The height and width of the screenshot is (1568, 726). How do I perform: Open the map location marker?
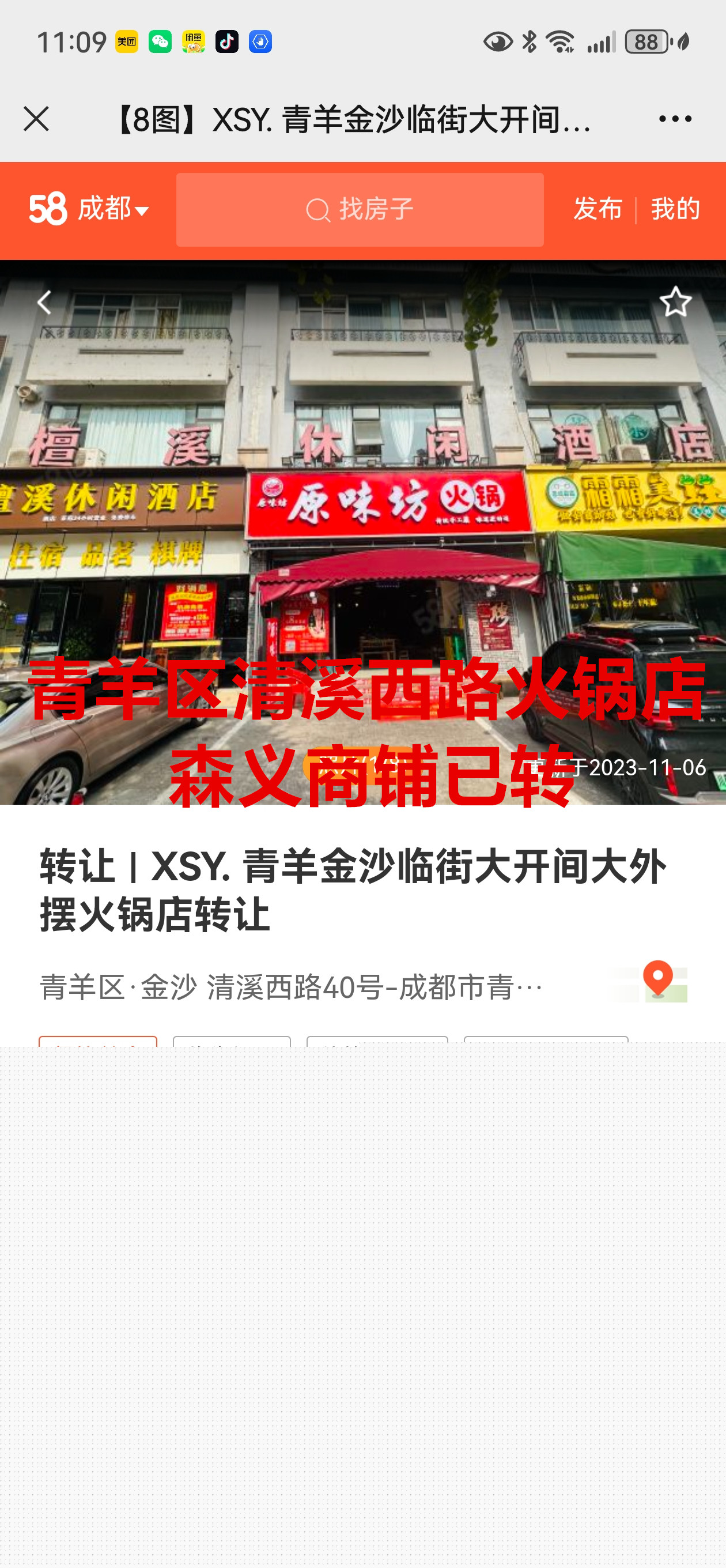[x=657, y=981]
